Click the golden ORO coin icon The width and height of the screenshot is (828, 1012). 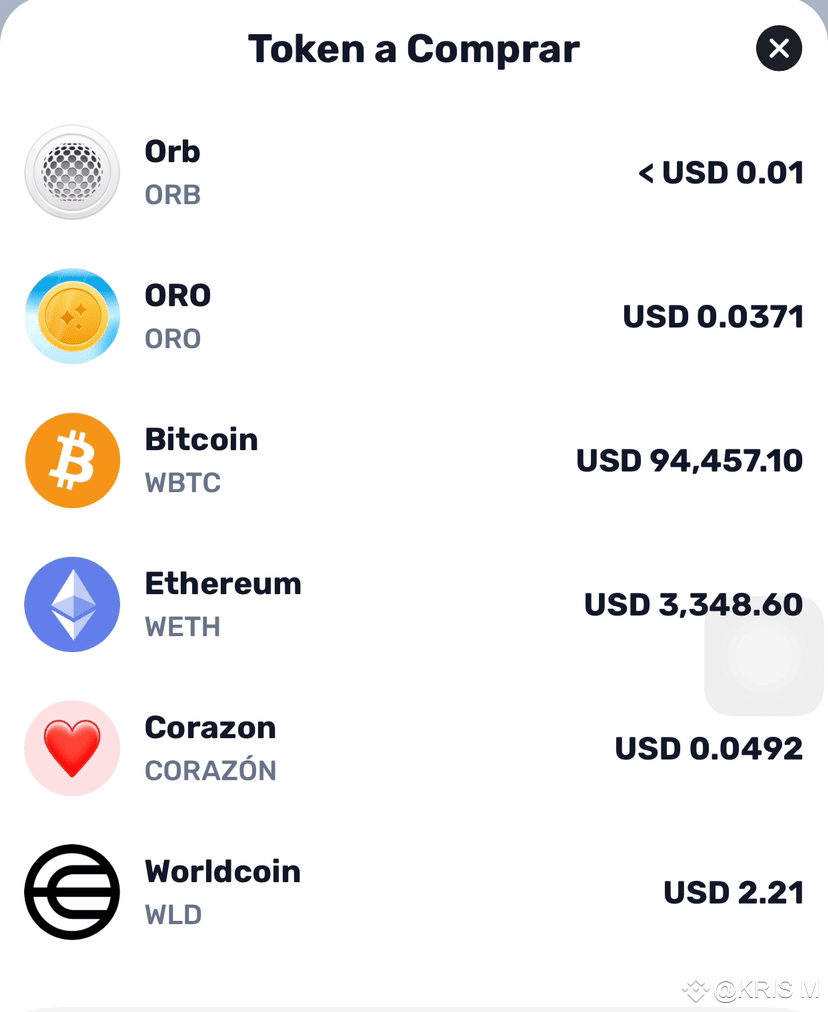[71, 316]
